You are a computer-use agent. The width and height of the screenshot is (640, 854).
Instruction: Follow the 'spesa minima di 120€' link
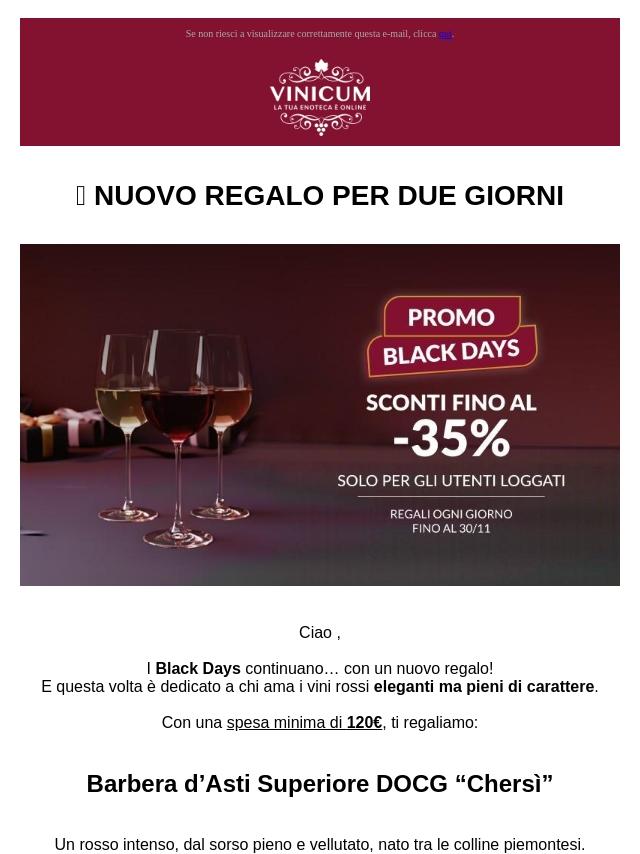tap(304, 722)
